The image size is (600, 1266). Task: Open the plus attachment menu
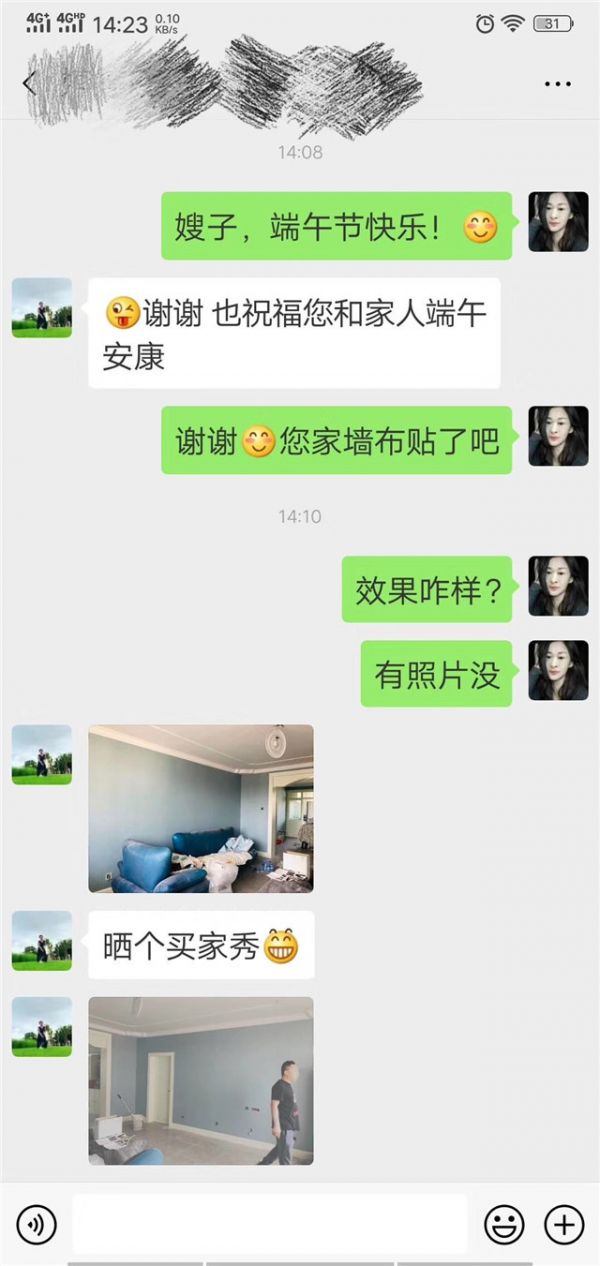[564, 1223]
